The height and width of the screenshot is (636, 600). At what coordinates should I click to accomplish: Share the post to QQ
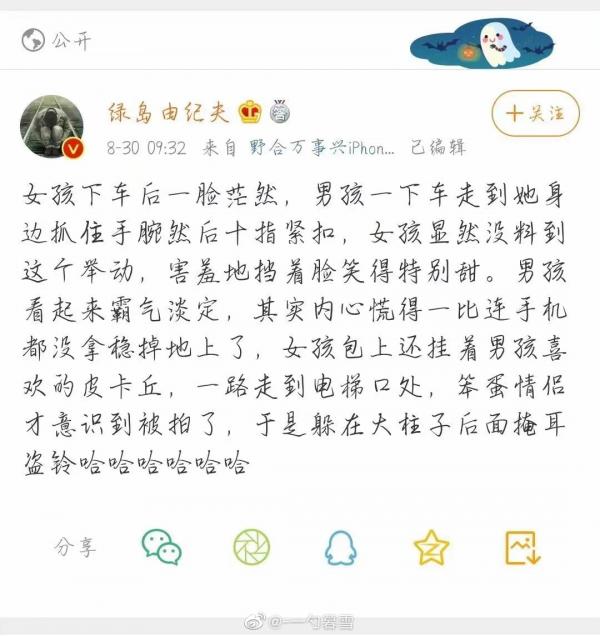click(x=341, y=546)
